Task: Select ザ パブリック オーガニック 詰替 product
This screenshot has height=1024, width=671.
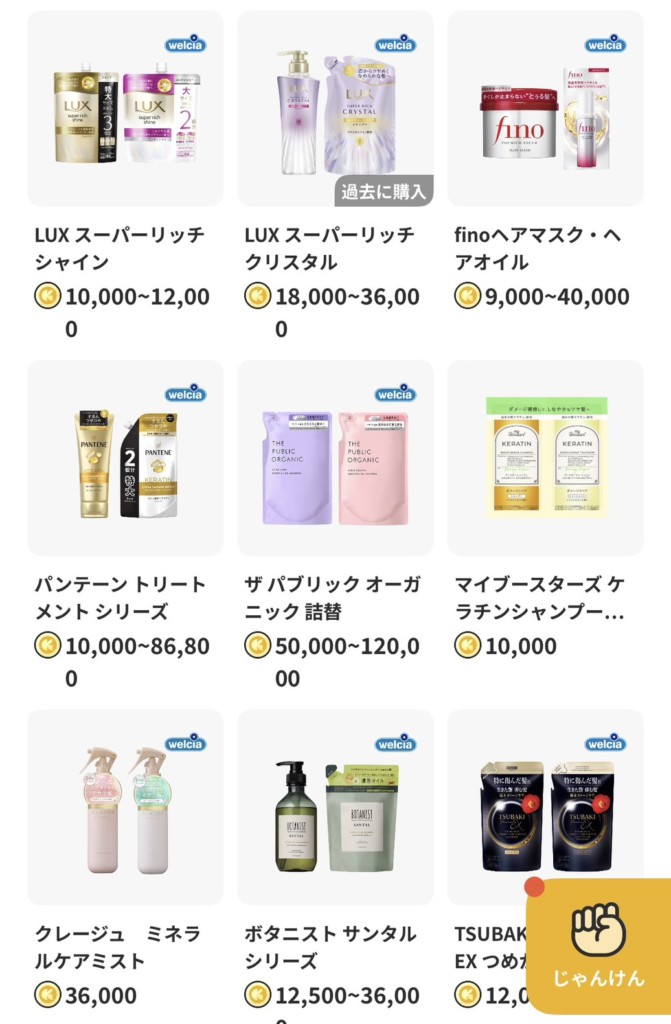Action: coord(335,458)
